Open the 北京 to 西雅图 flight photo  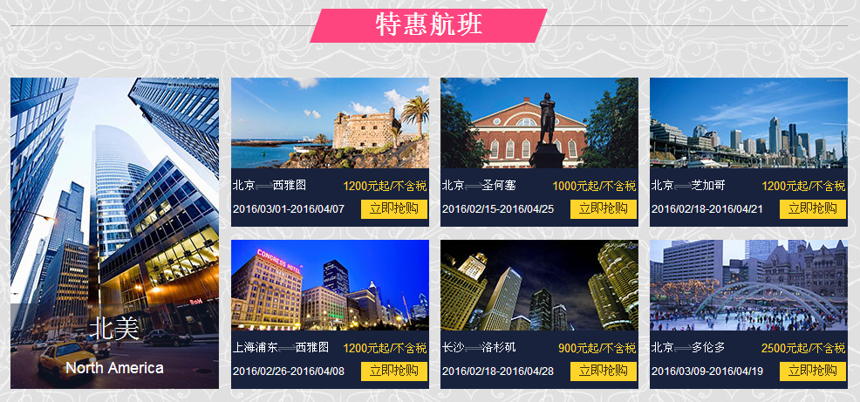pyautogui.click(x=330, y=123)
